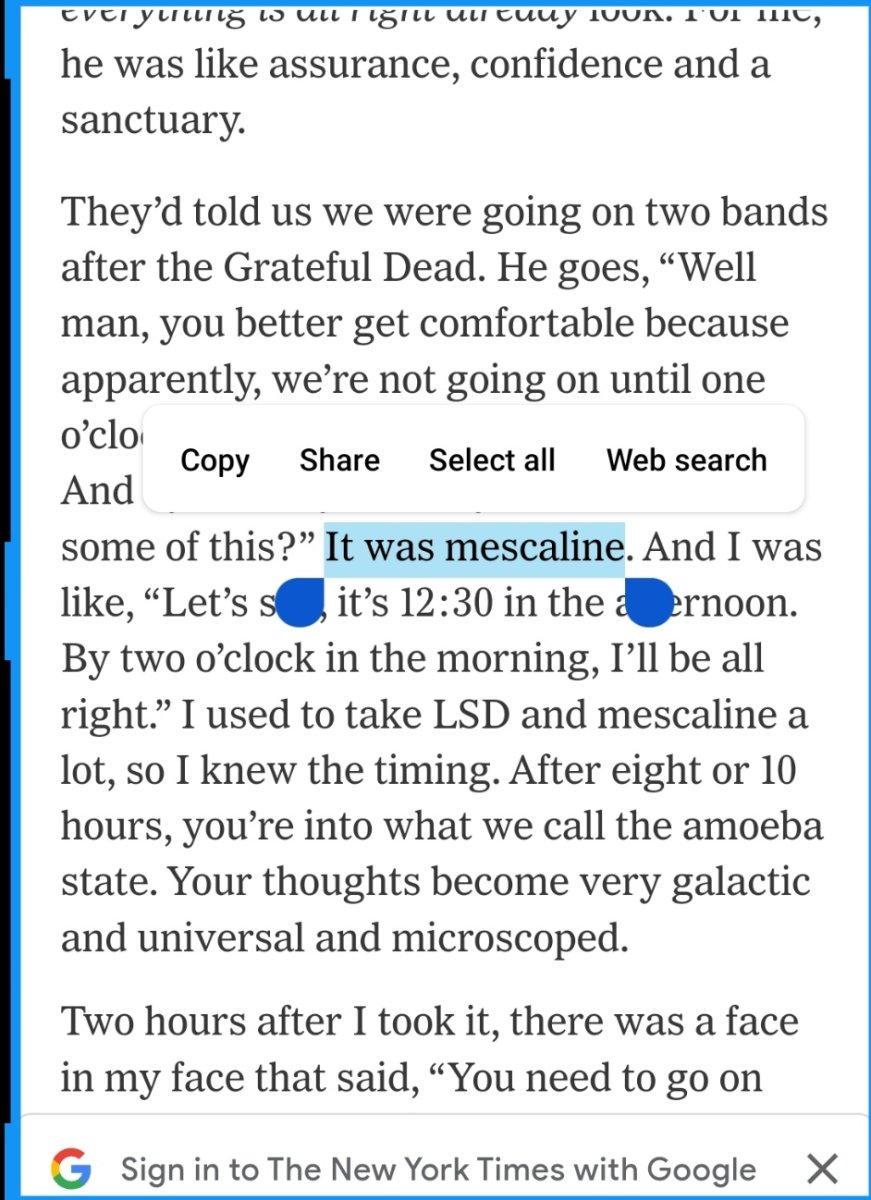Image resolution: width=871 pixels, height=1200 pixels.
Task: Dismiss the Google sign-in banner
Action: pos(822,1168)
